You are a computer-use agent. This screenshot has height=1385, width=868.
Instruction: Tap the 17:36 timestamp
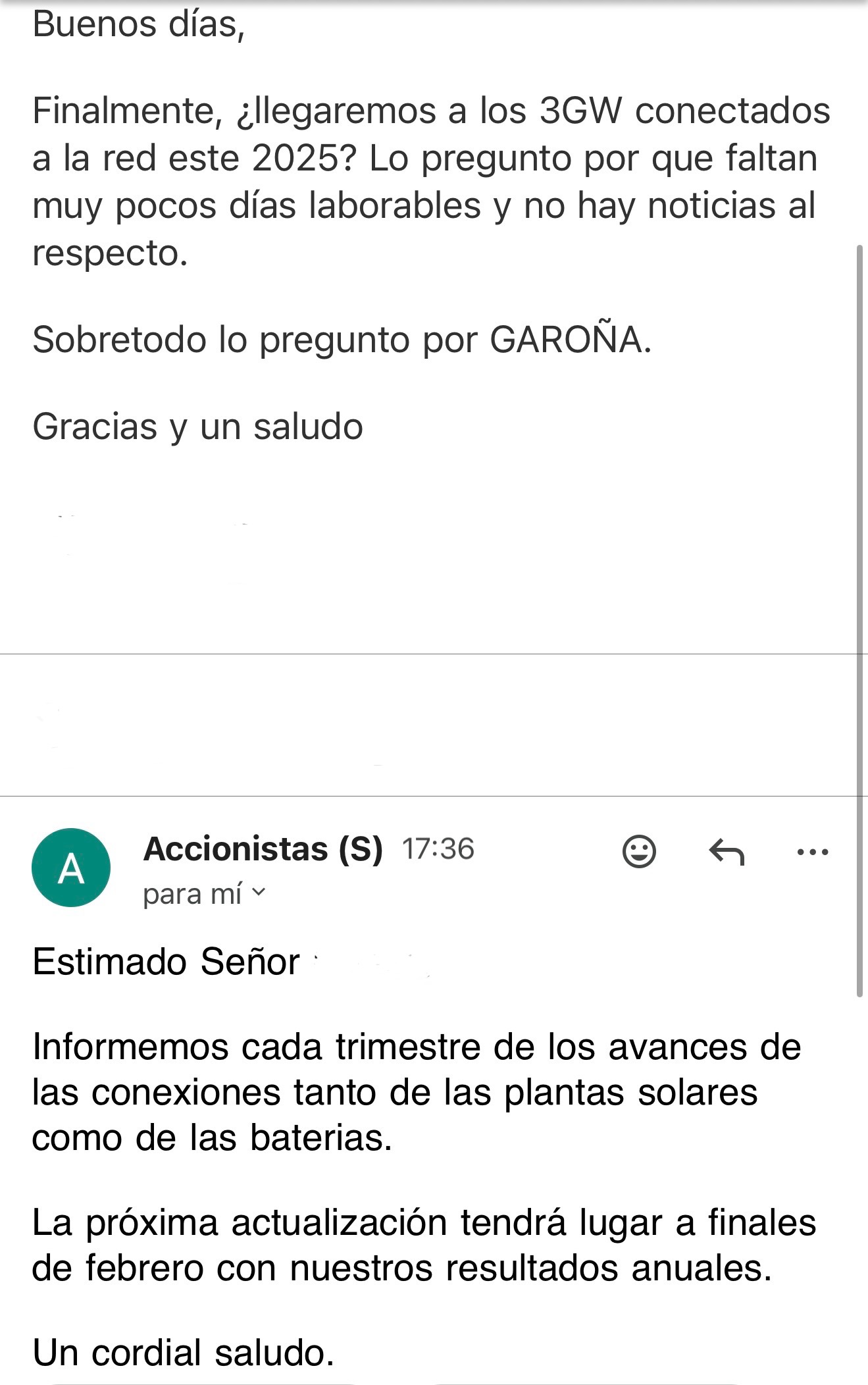(439, 850)
